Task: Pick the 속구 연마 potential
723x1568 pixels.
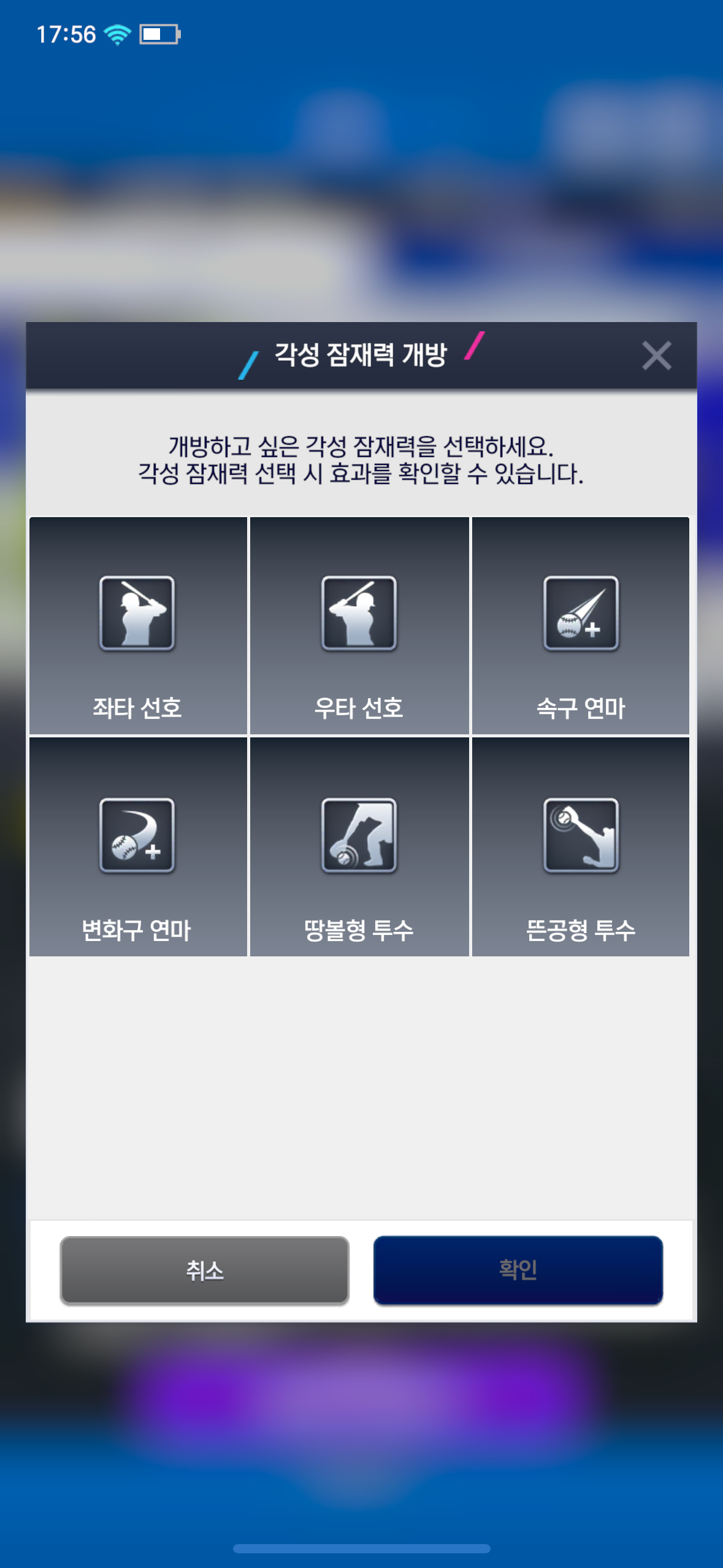Action: 581,626
